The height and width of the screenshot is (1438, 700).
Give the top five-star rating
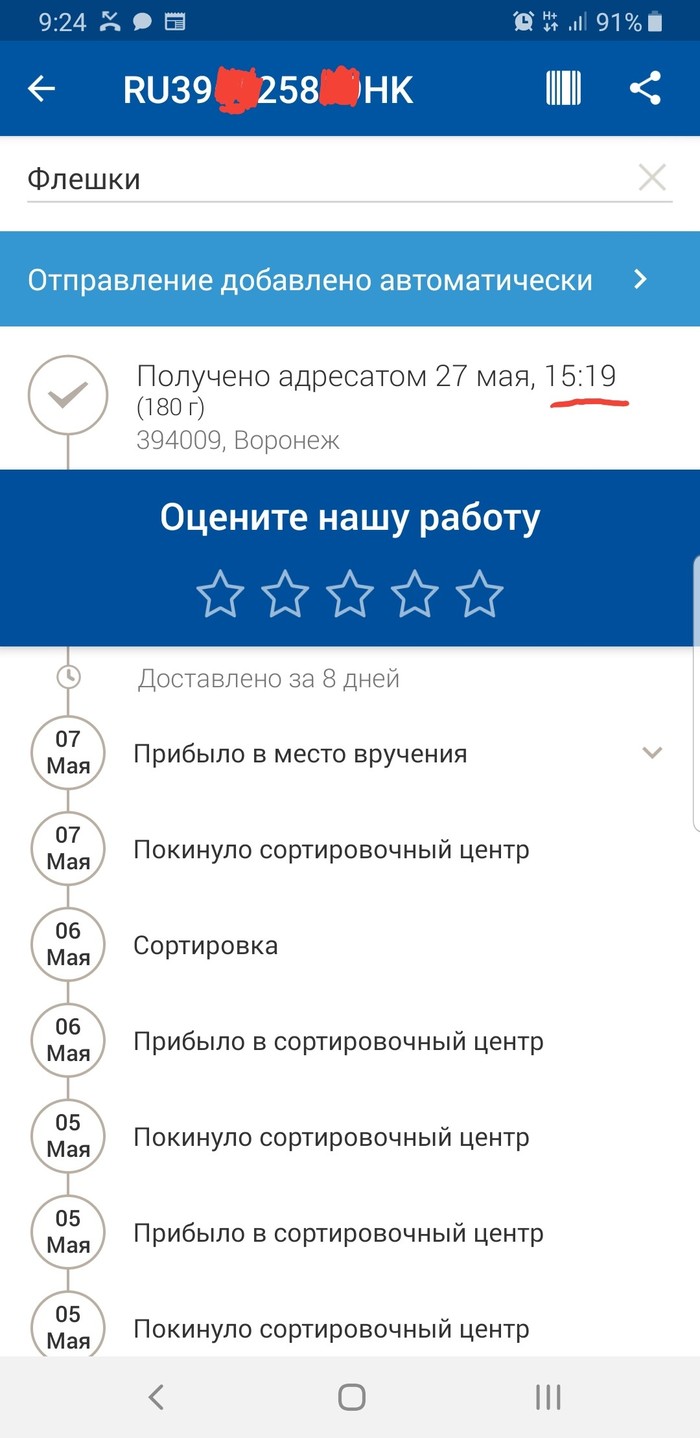[x=480, y=594]
